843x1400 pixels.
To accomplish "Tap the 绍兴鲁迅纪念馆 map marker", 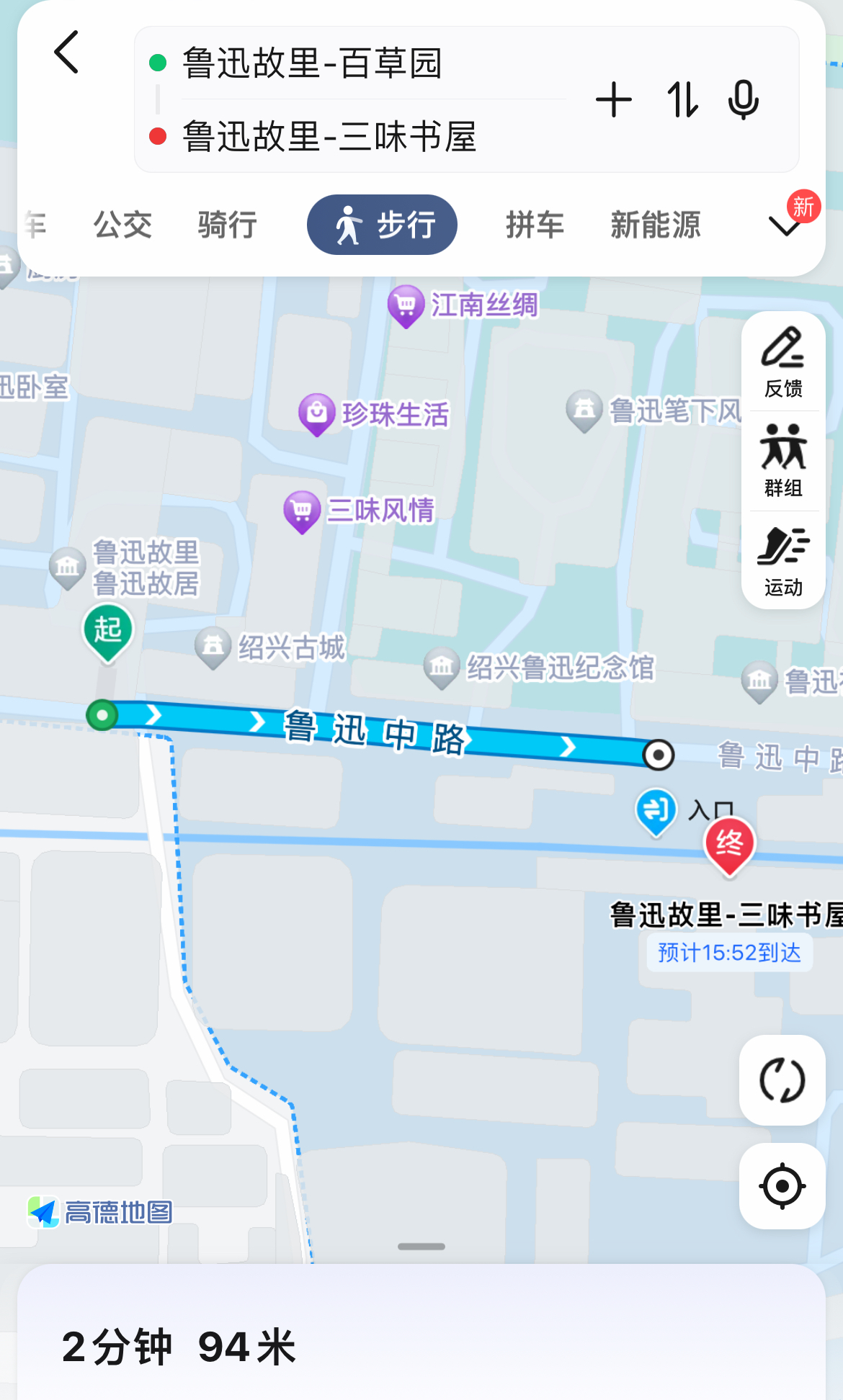I will [x=442, y=666].
